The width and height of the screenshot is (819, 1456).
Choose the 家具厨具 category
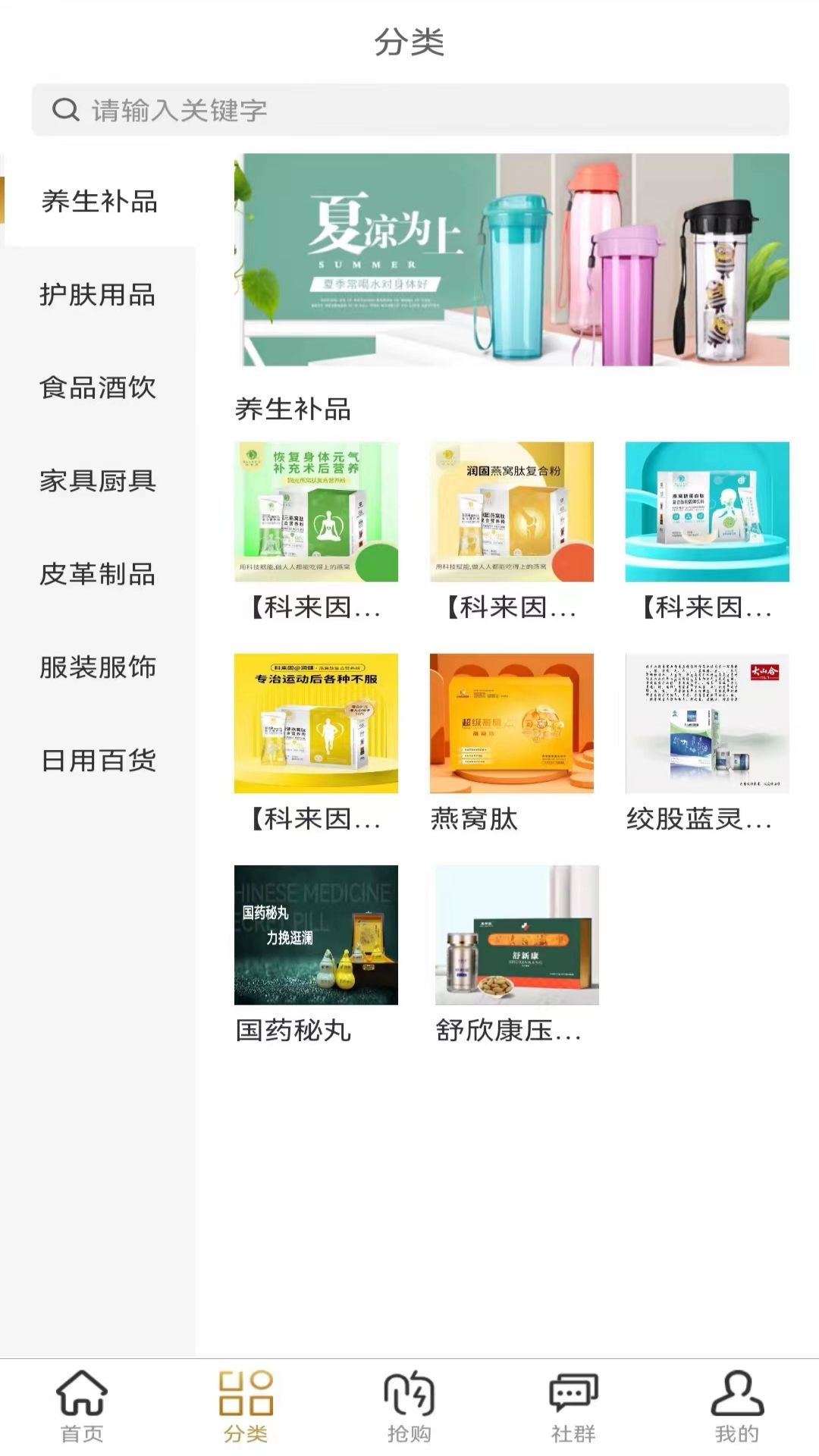click(x=98, y=481)
